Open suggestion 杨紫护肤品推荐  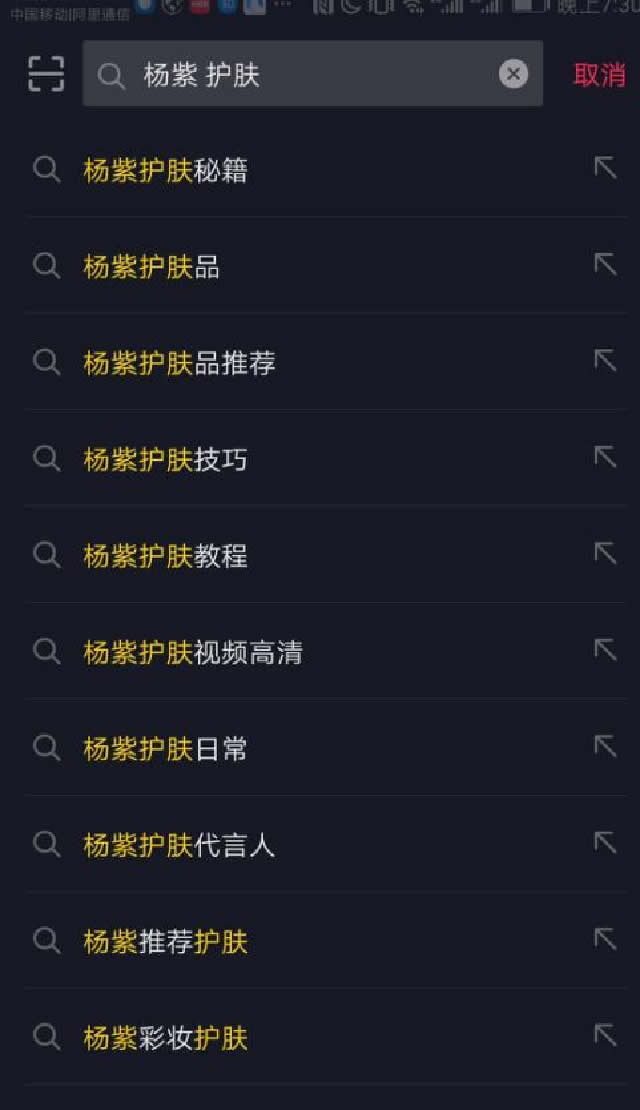pyautogui.click(x=180, y=363)
